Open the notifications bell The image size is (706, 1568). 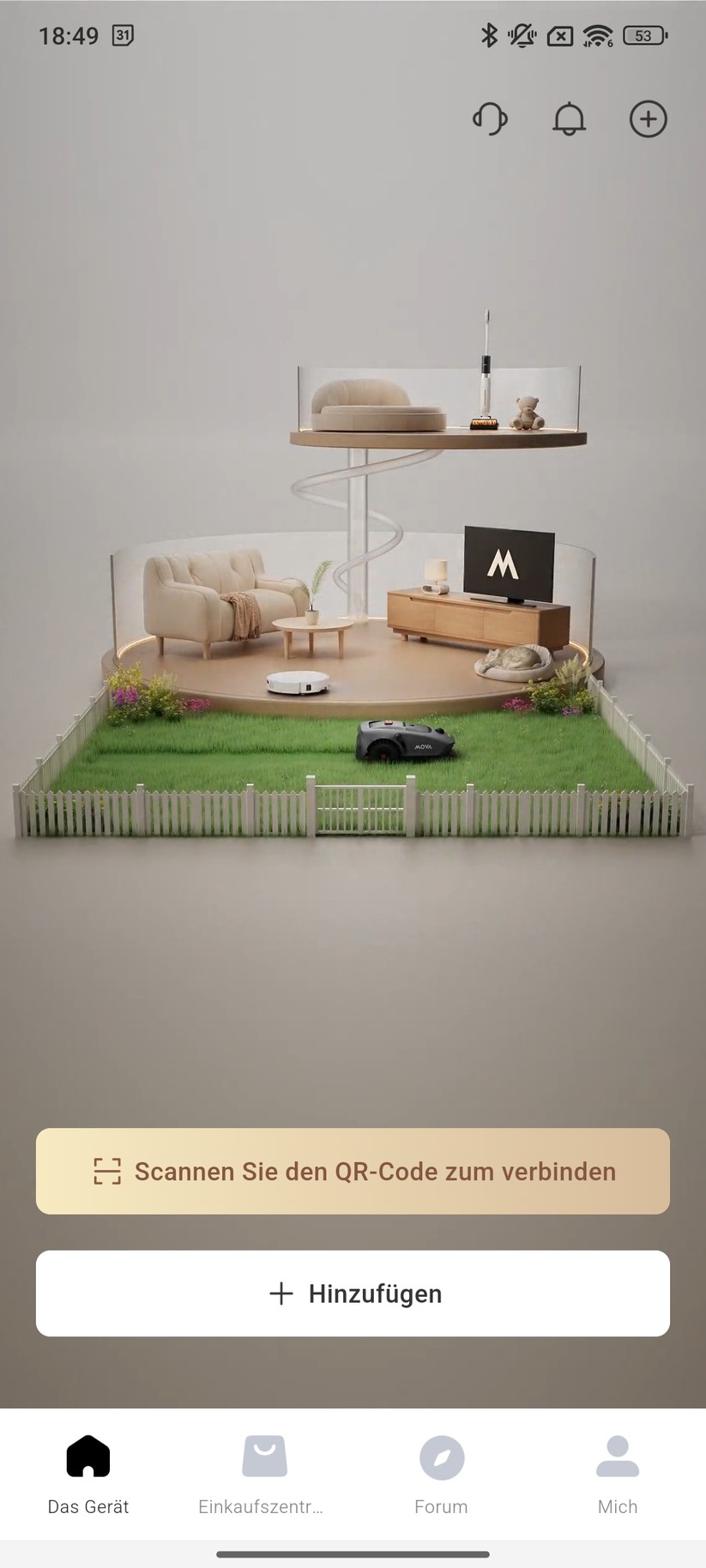[569, 118]
